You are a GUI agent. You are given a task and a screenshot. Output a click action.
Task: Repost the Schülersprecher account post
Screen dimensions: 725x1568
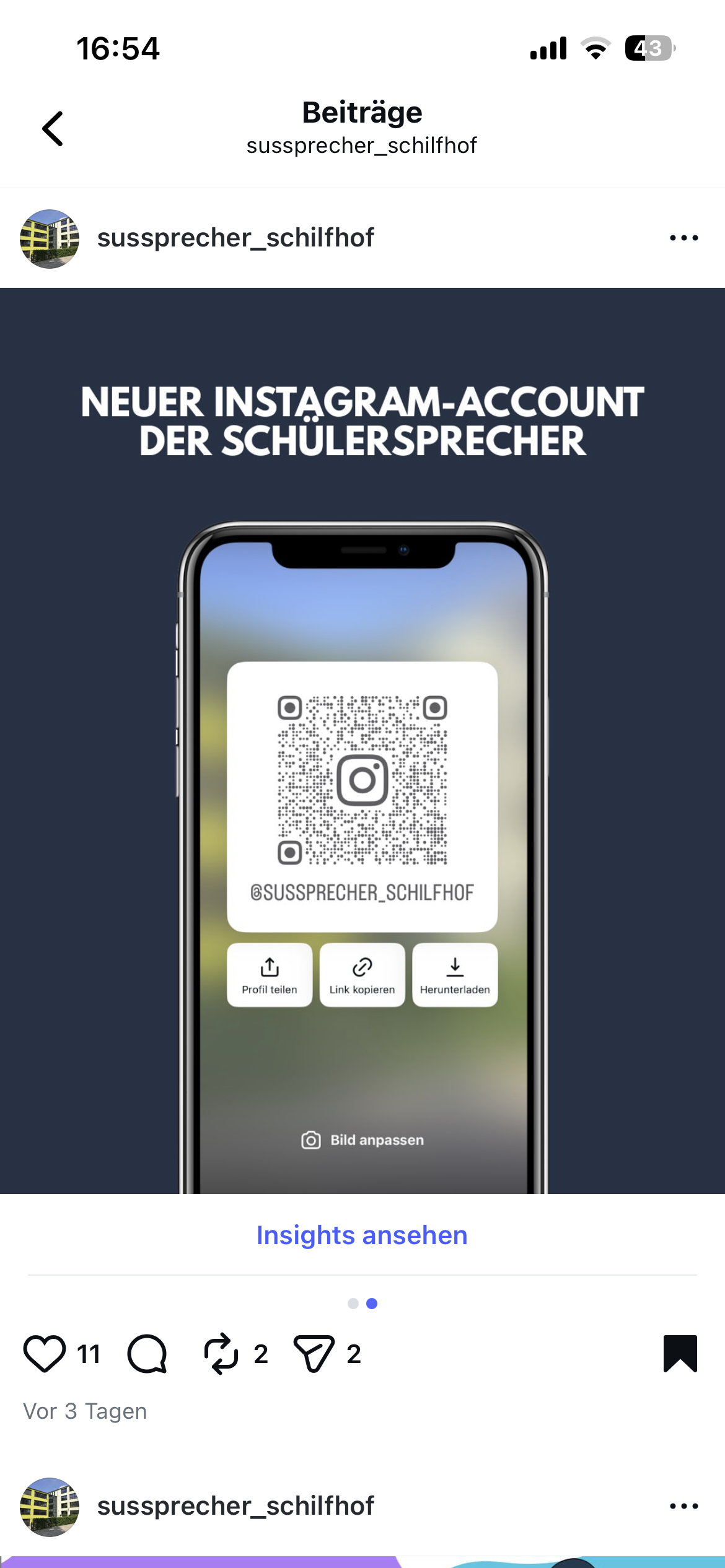[221, 1354]
